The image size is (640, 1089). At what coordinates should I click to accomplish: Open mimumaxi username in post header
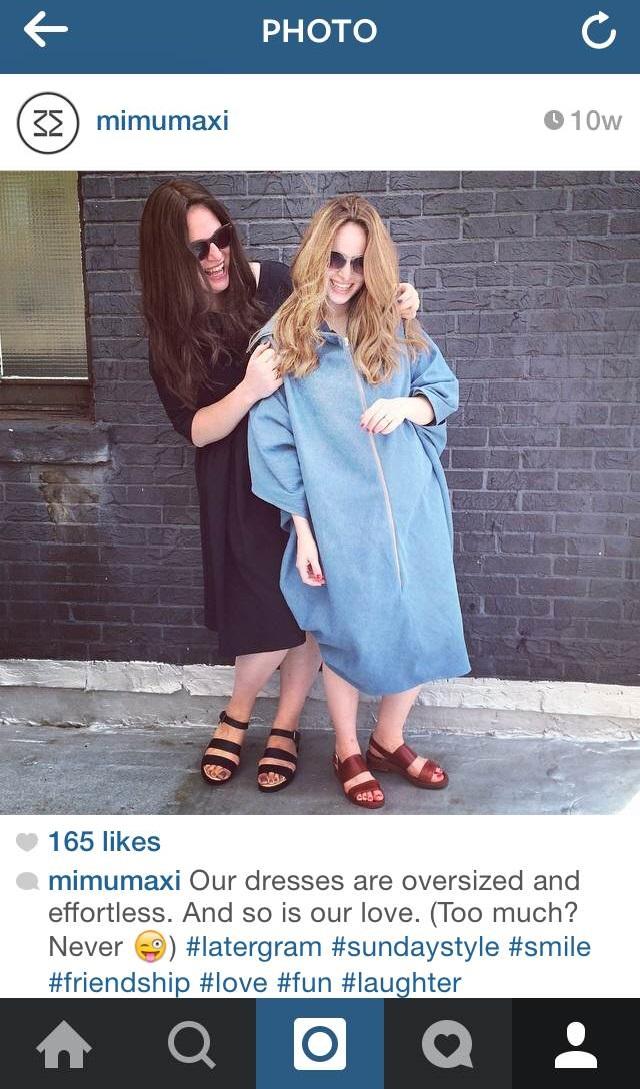(x=162, y=122)
